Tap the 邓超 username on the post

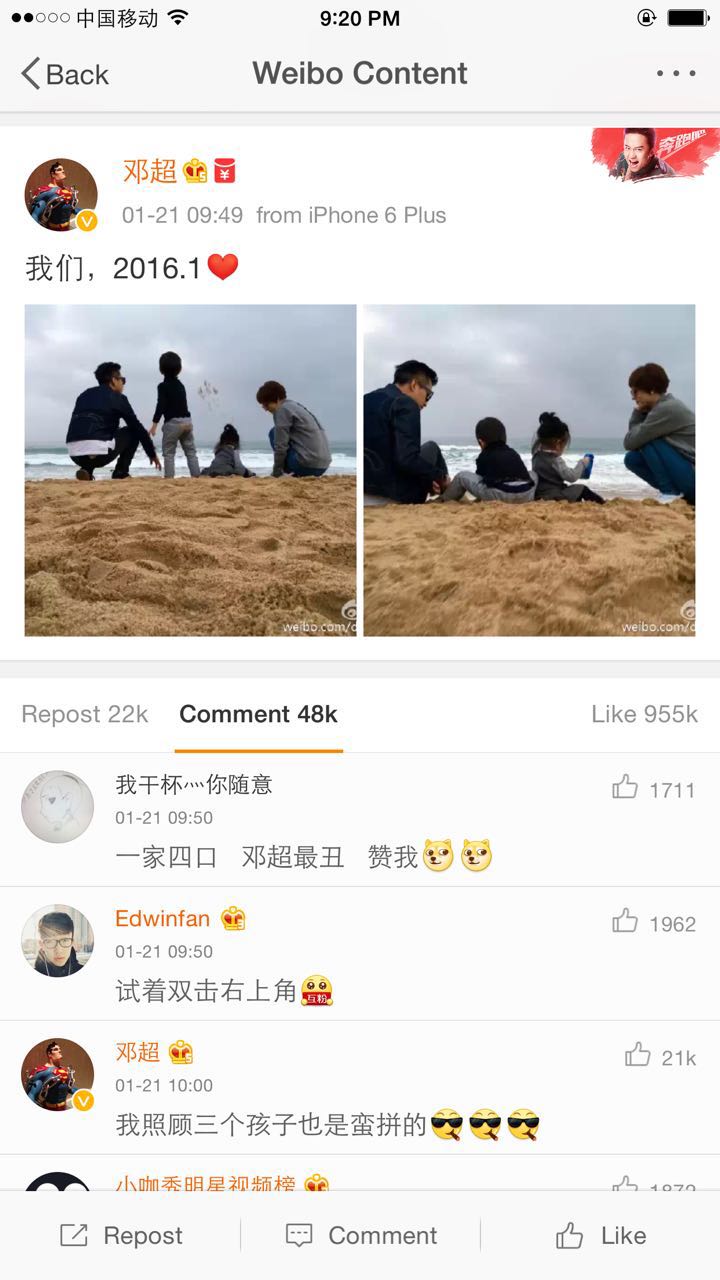click(150, 171)
